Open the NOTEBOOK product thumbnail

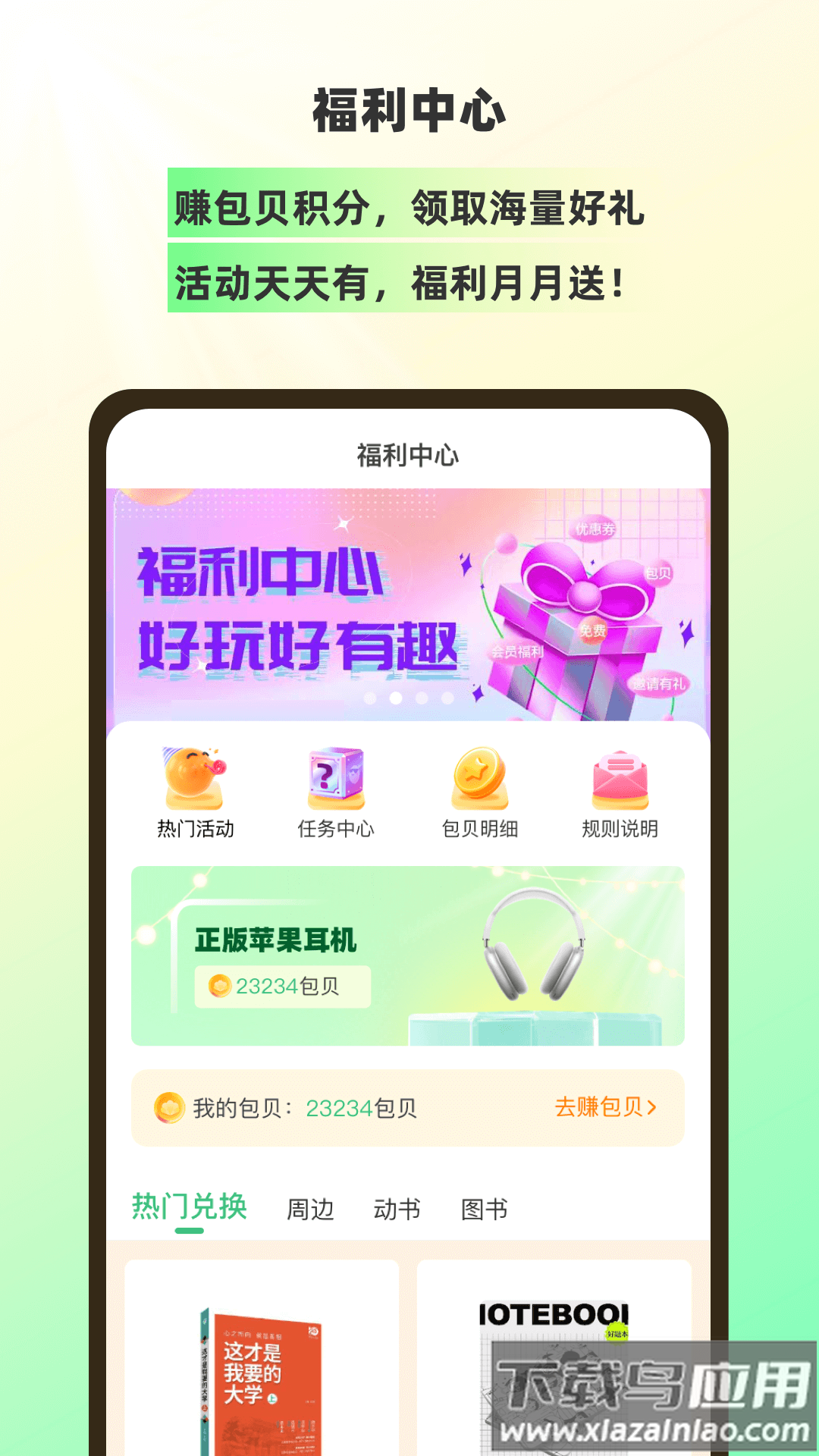[x=554, y=1350]
